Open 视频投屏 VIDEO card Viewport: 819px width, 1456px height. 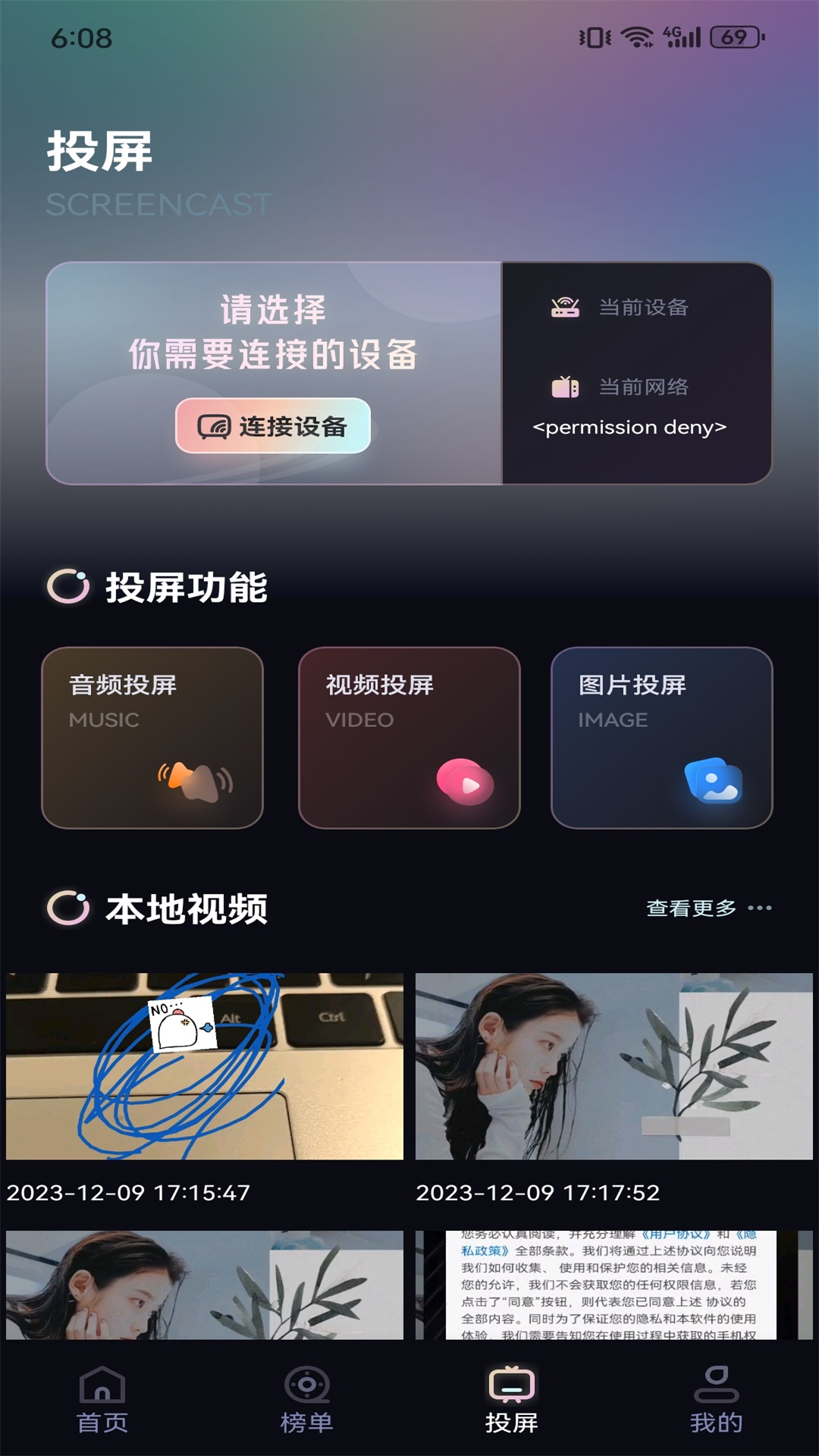click(409, 737)
